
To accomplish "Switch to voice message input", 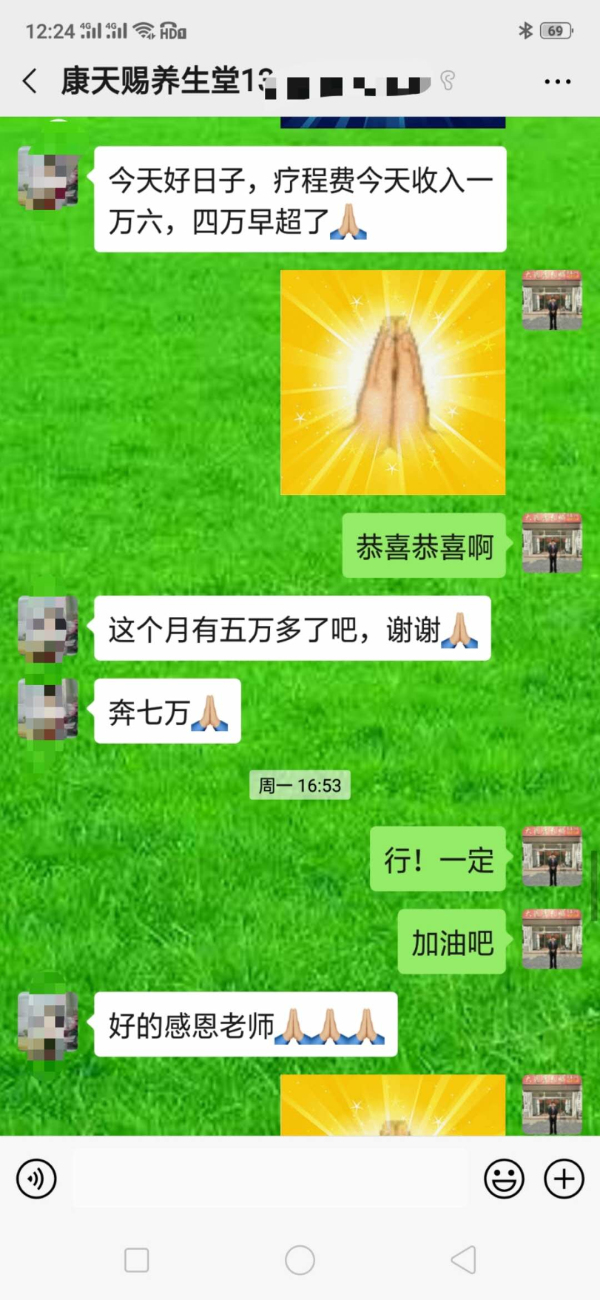I will point(37,1179).
